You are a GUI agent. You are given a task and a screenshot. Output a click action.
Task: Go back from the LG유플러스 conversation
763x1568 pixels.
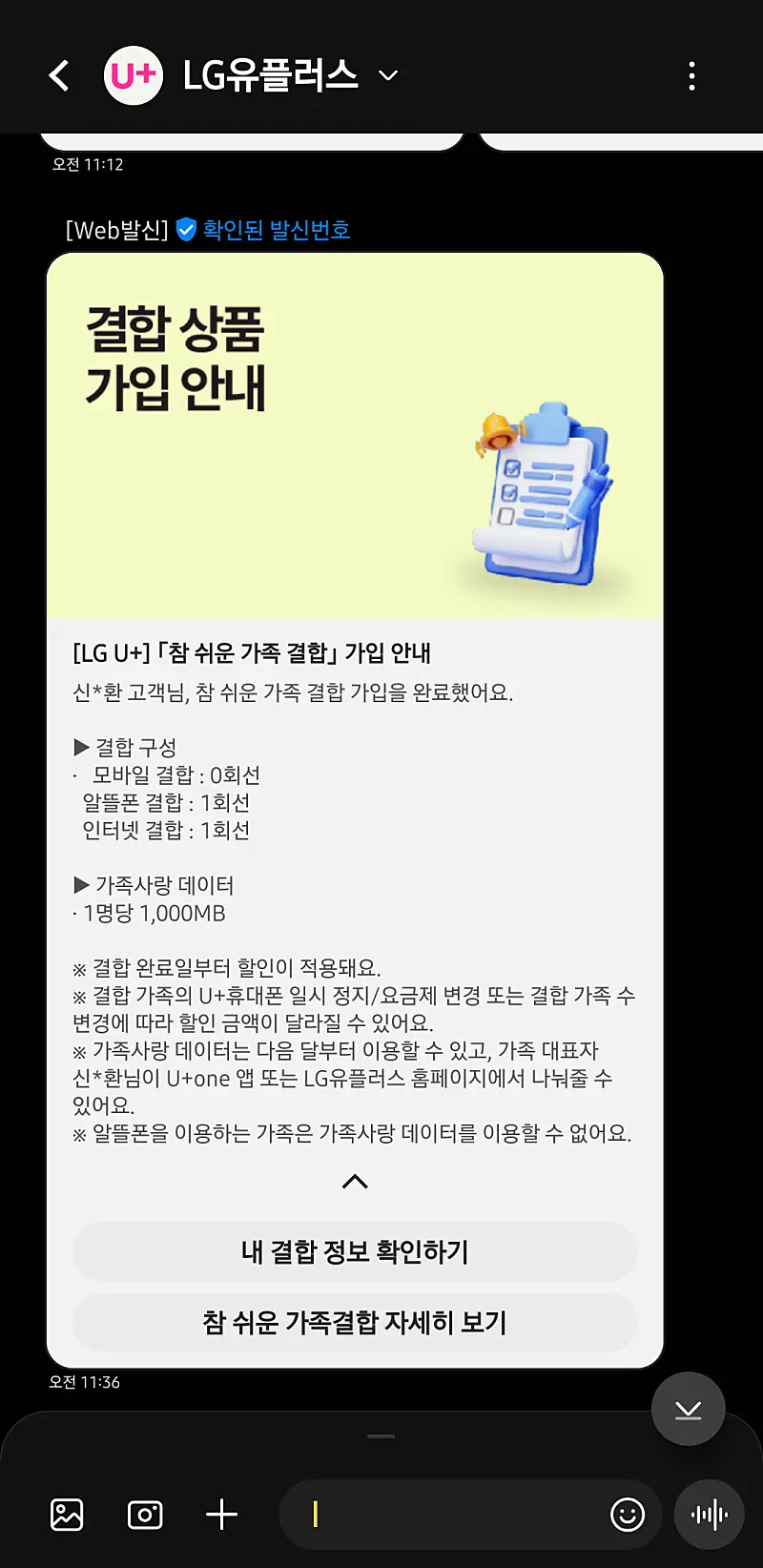coord(59,75)
